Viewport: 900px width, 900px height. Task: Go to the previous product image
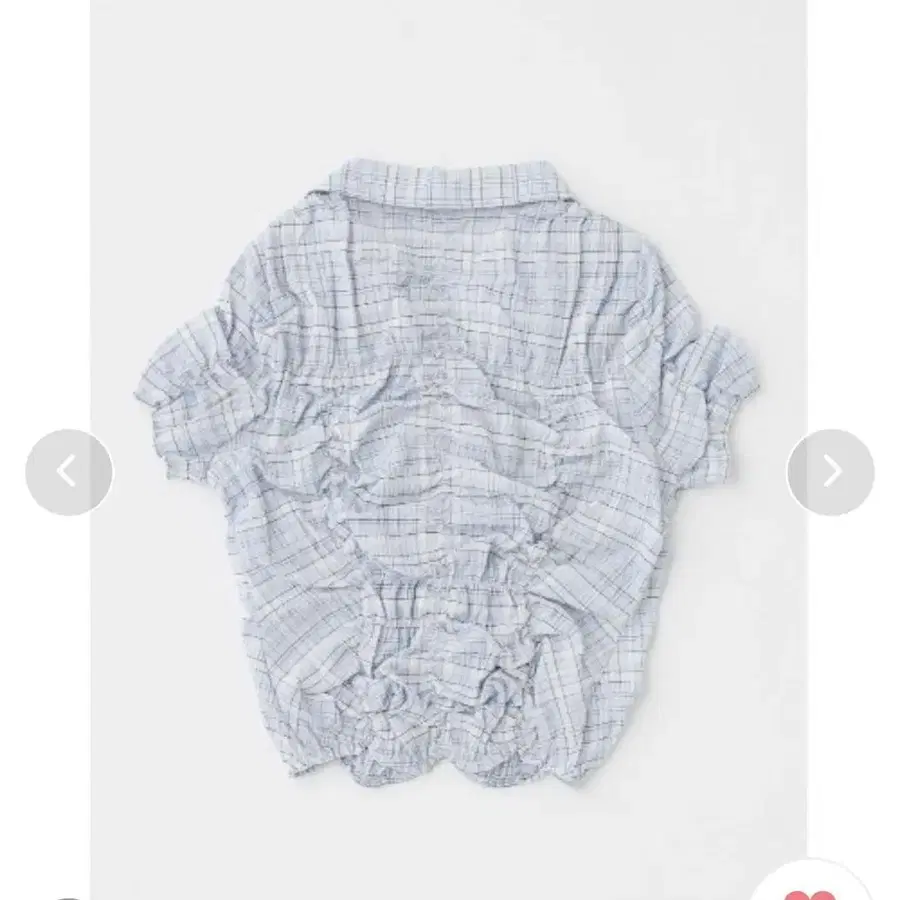(69, 472)
